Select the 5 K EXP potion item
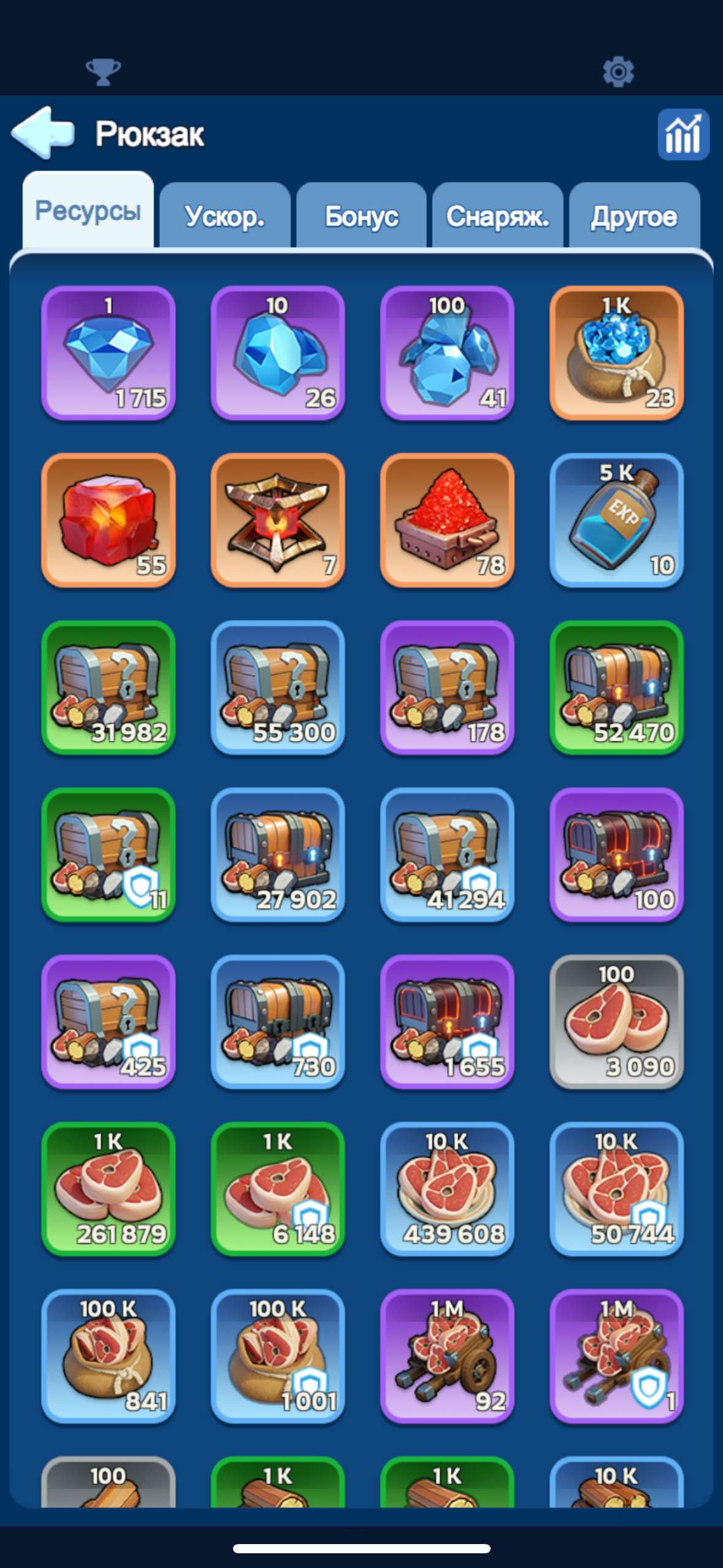This screenshot has height=1568, width=723. click(x=616, y=520)
